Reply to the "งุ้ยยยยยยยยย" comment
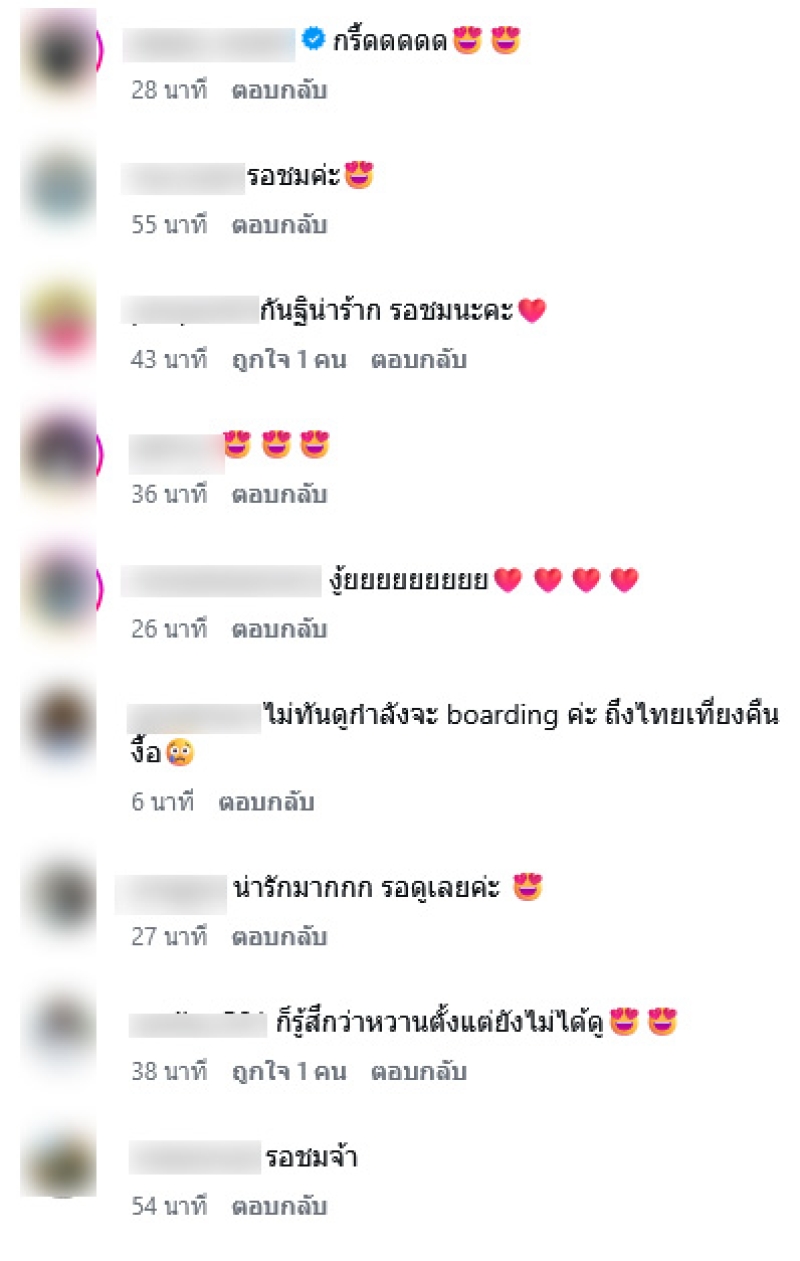 tap(279, 630)
